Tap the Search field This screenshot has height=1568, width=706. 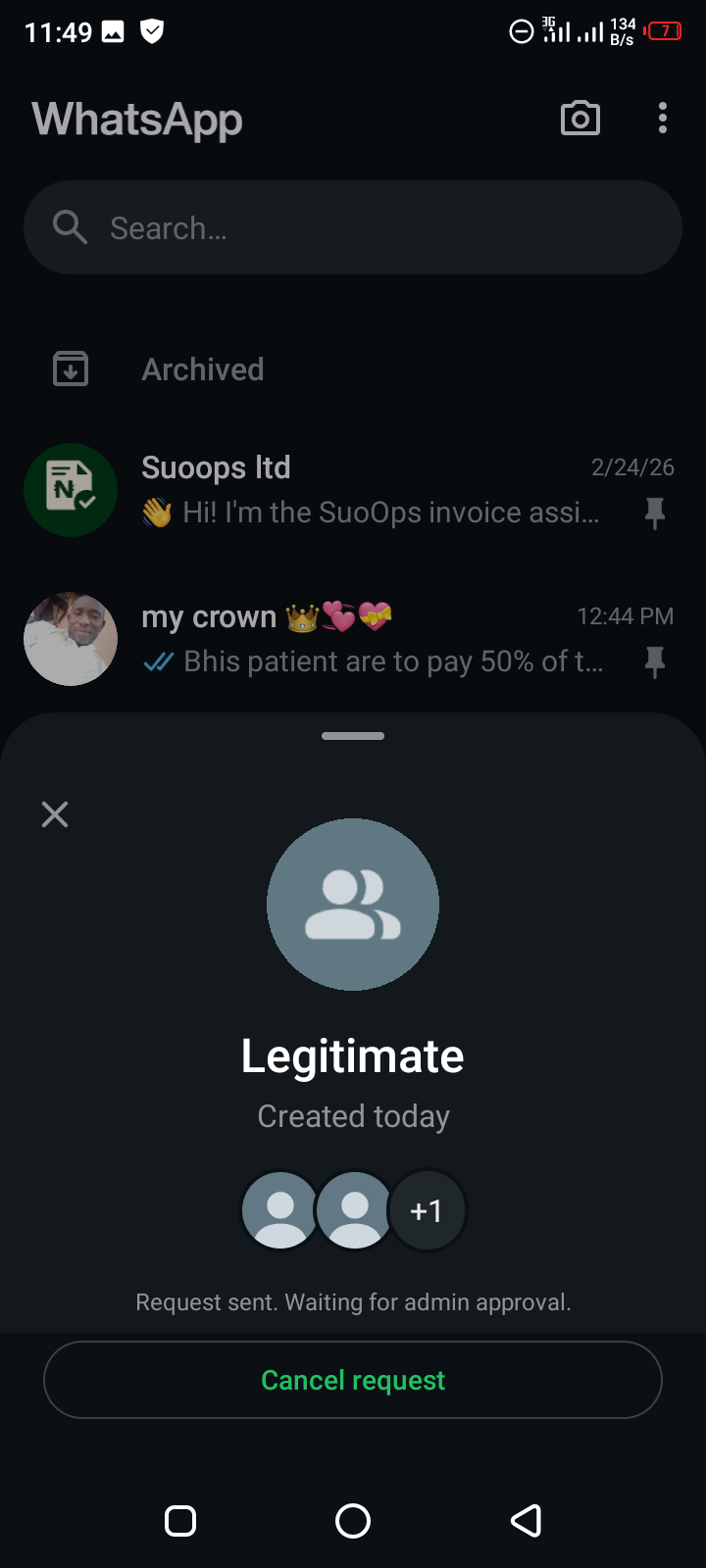[x=353, y=227]
